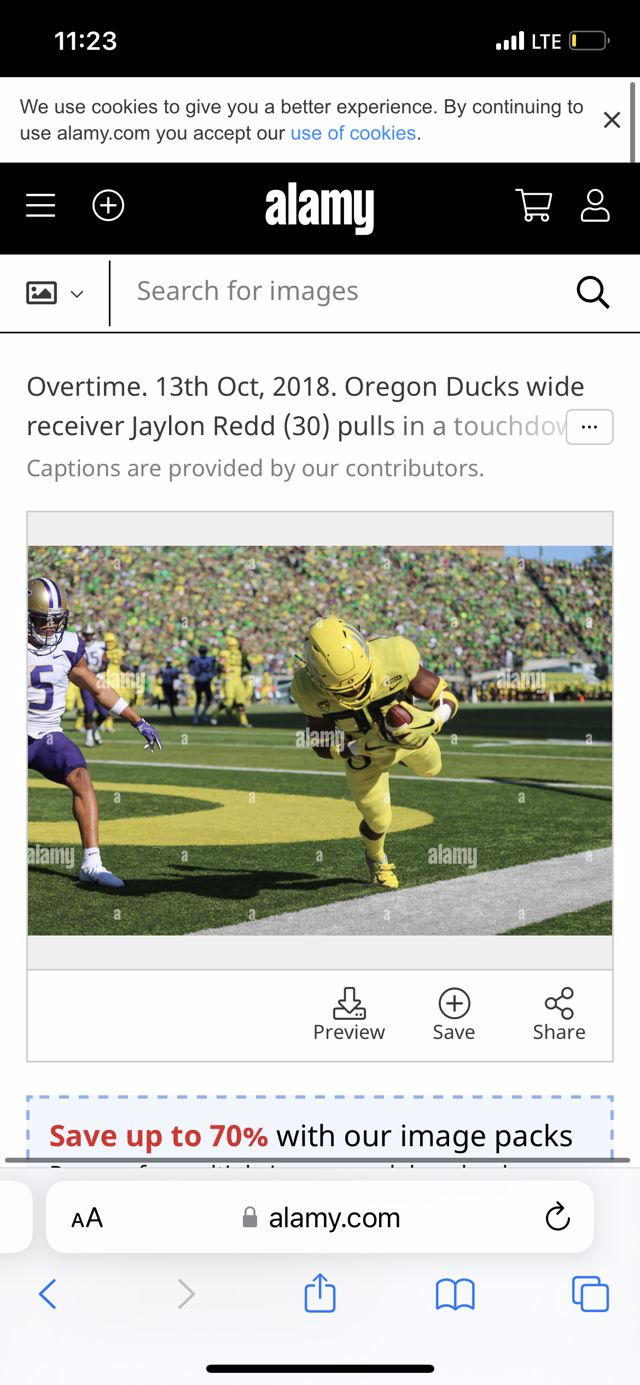Expand the full caption with ellipsis button

point(589,427)
